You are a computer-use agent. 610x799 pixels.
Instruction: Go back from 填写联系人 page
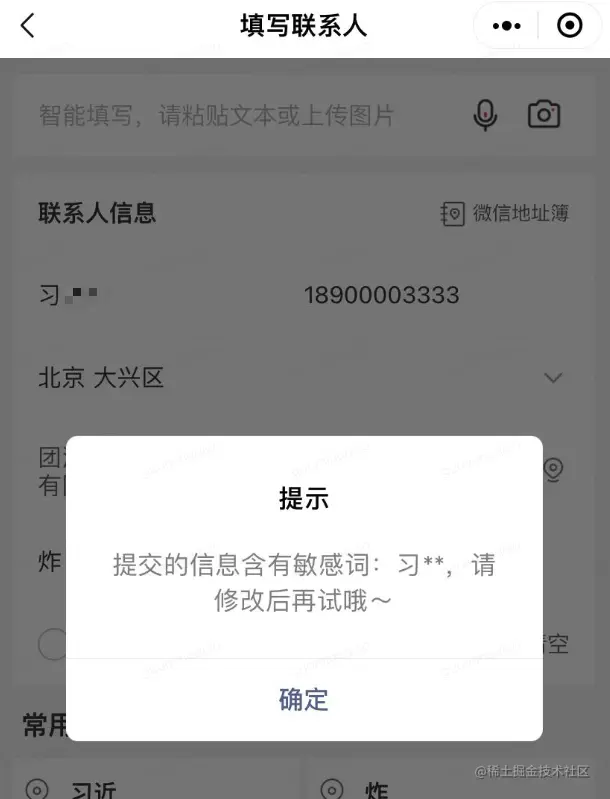point(27,26)
